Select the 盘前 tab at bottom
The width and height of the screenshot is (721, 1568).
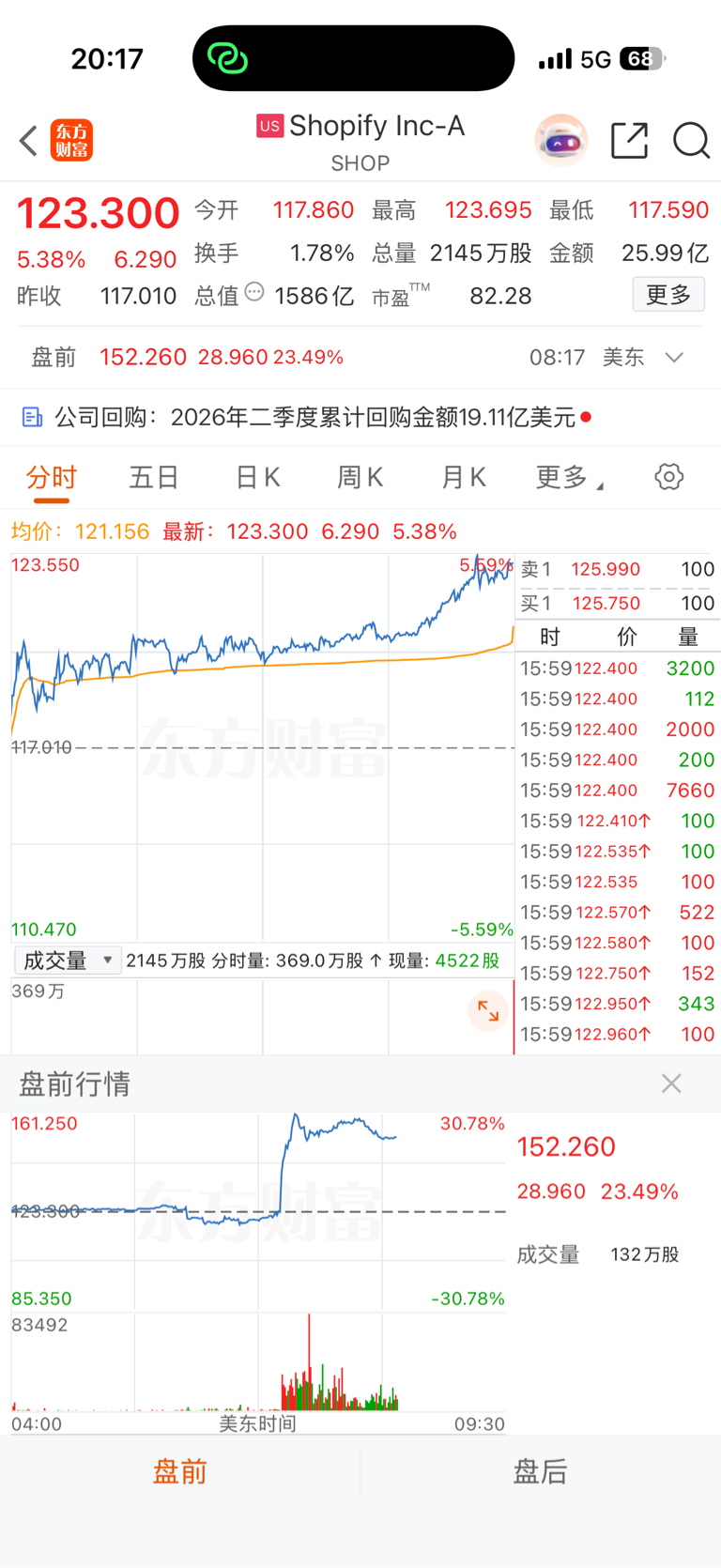pos(180,1471)
